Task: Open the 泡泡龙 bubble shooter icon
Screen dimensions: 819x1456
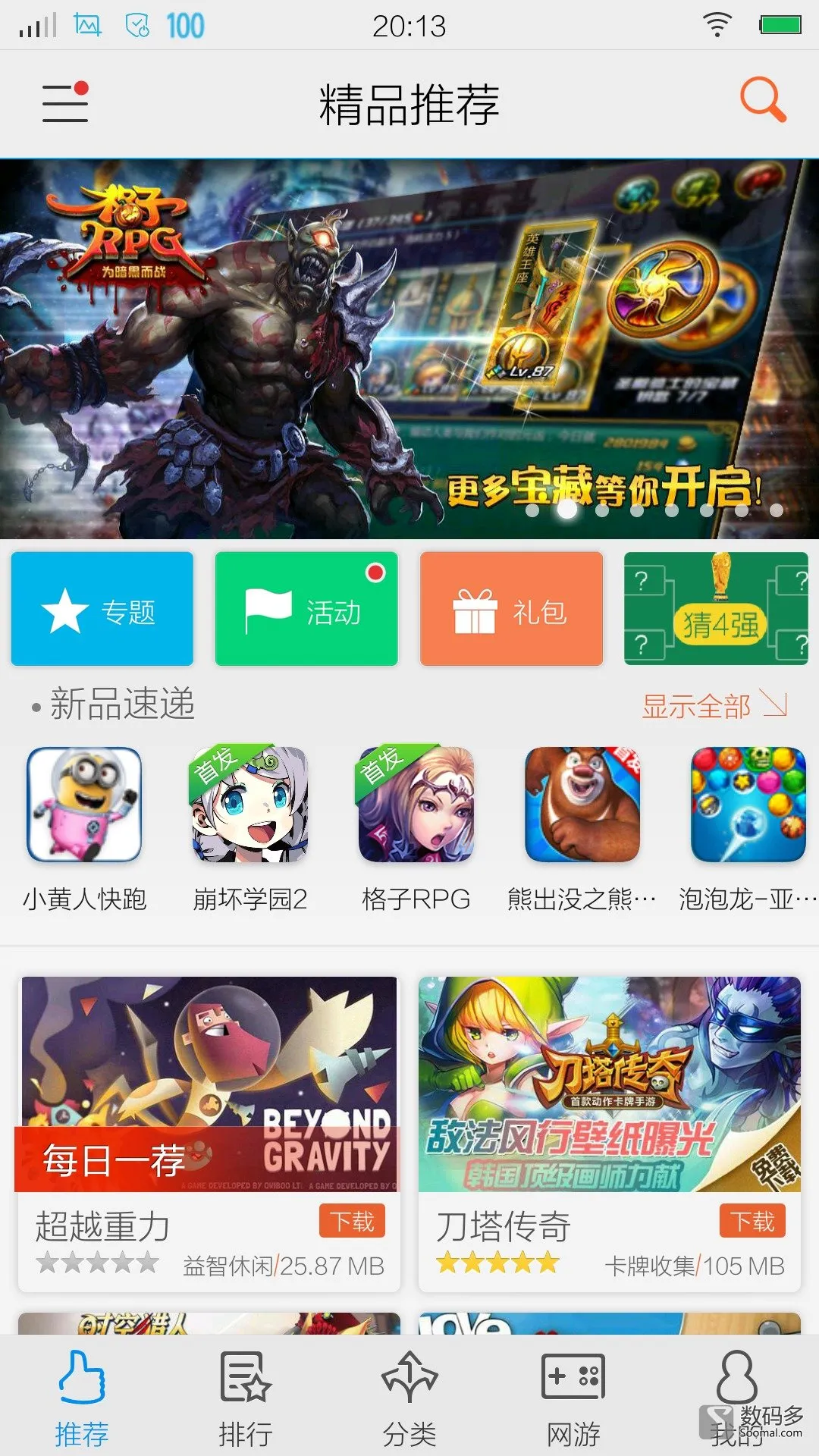Action: click(x=748, y=805)
